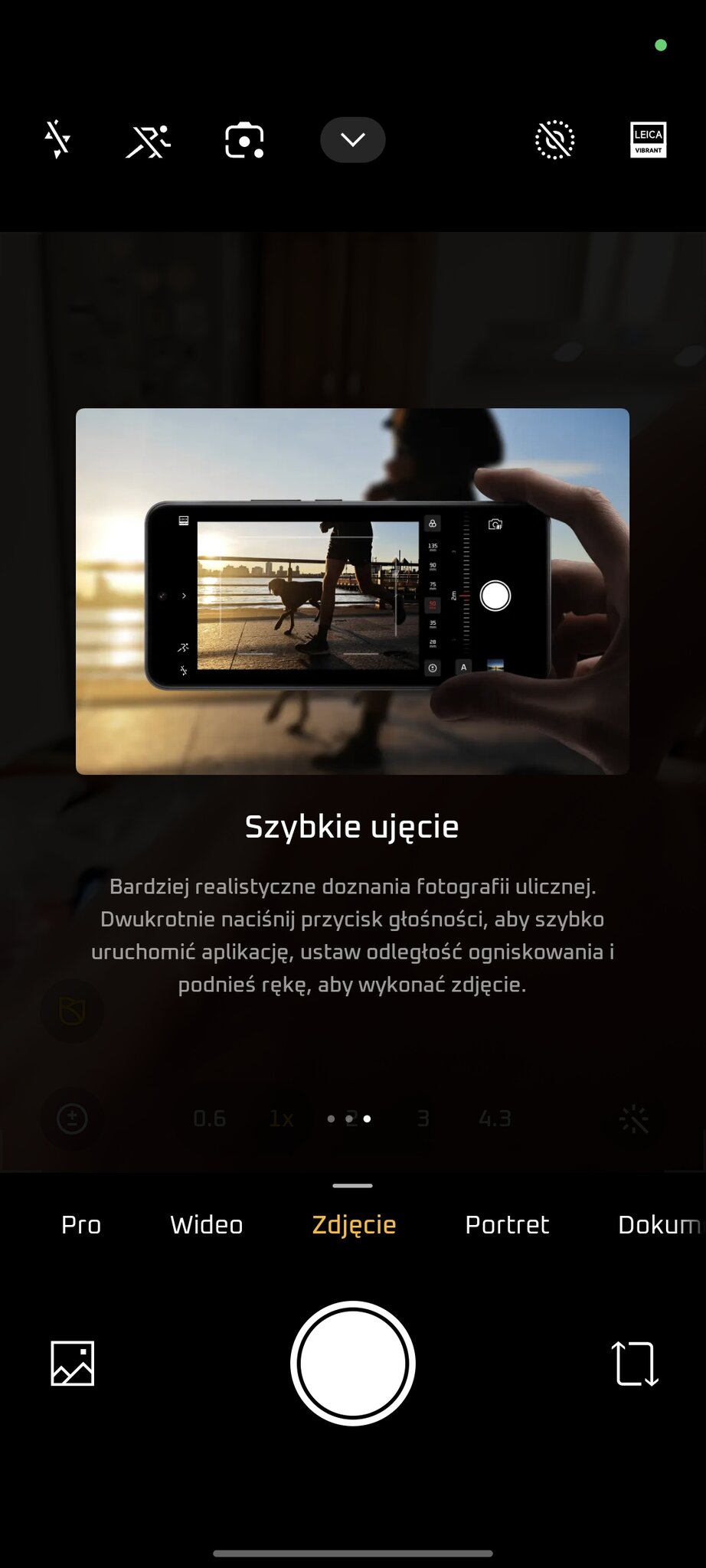This screenshot has width=706, height=1568.
Task: Switch to Portret mode
Action: point(507,1225)
